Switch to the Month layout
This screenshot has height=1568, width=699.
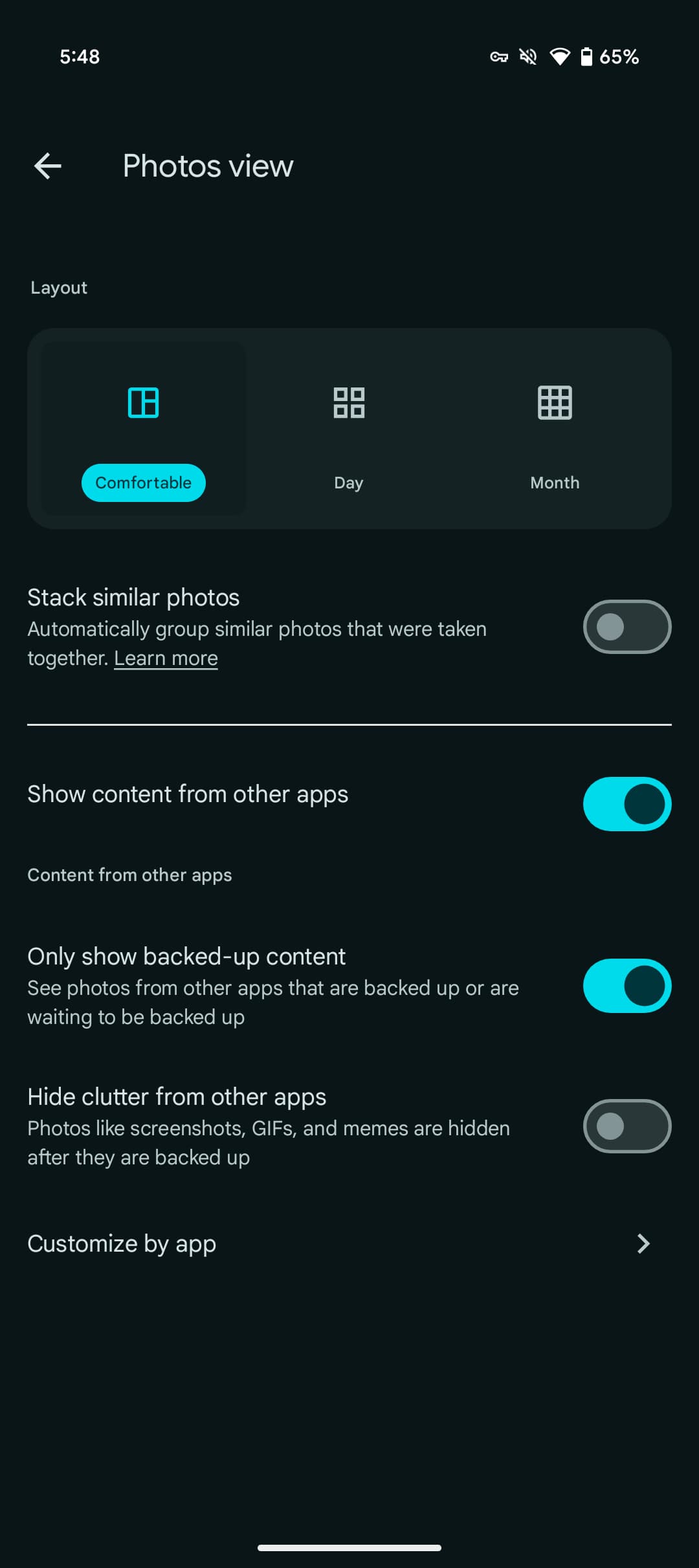tap(555, 430)
